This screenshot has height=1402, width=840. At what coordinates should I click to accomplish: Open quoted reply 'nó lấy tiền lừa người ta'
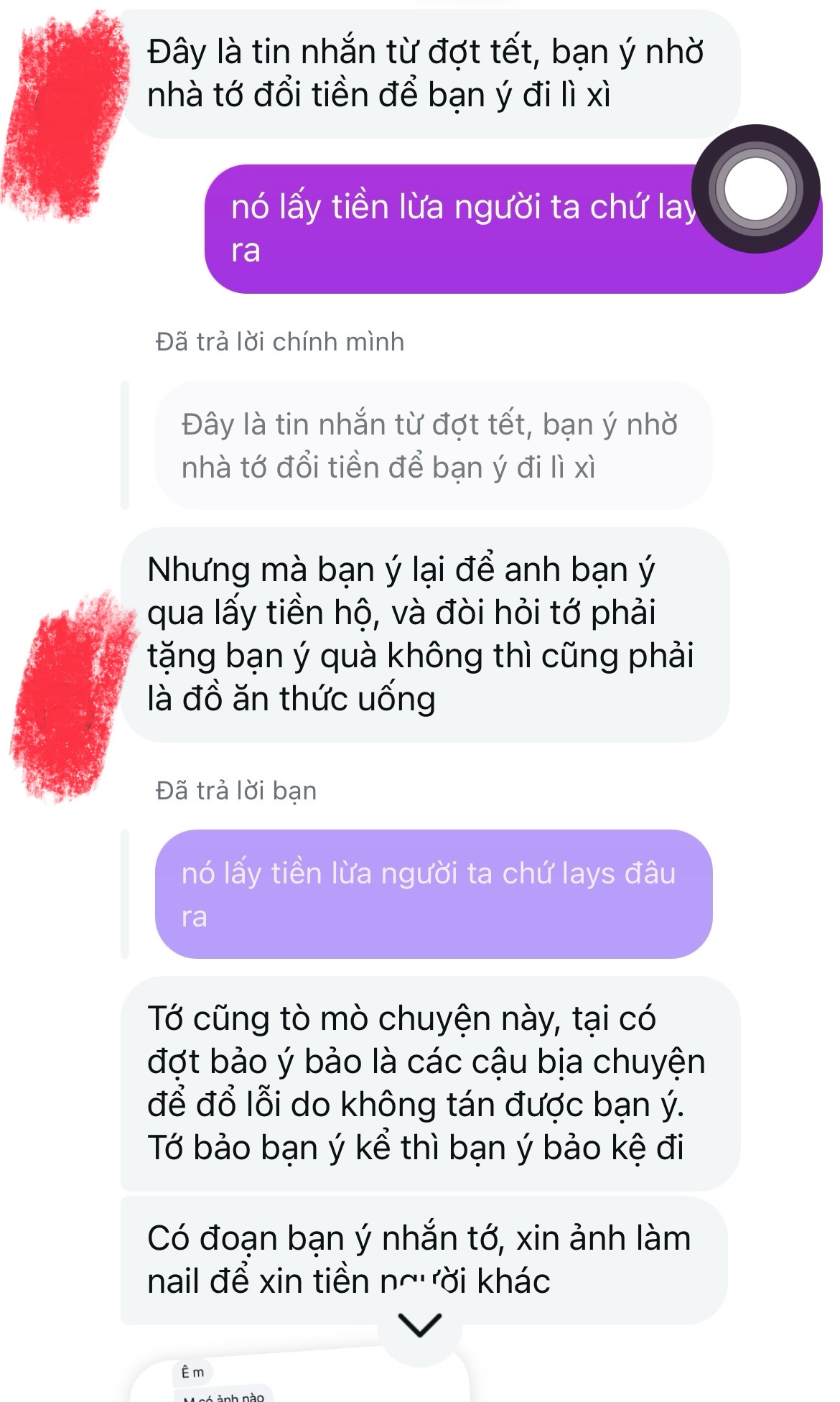[x=433, y=893]
